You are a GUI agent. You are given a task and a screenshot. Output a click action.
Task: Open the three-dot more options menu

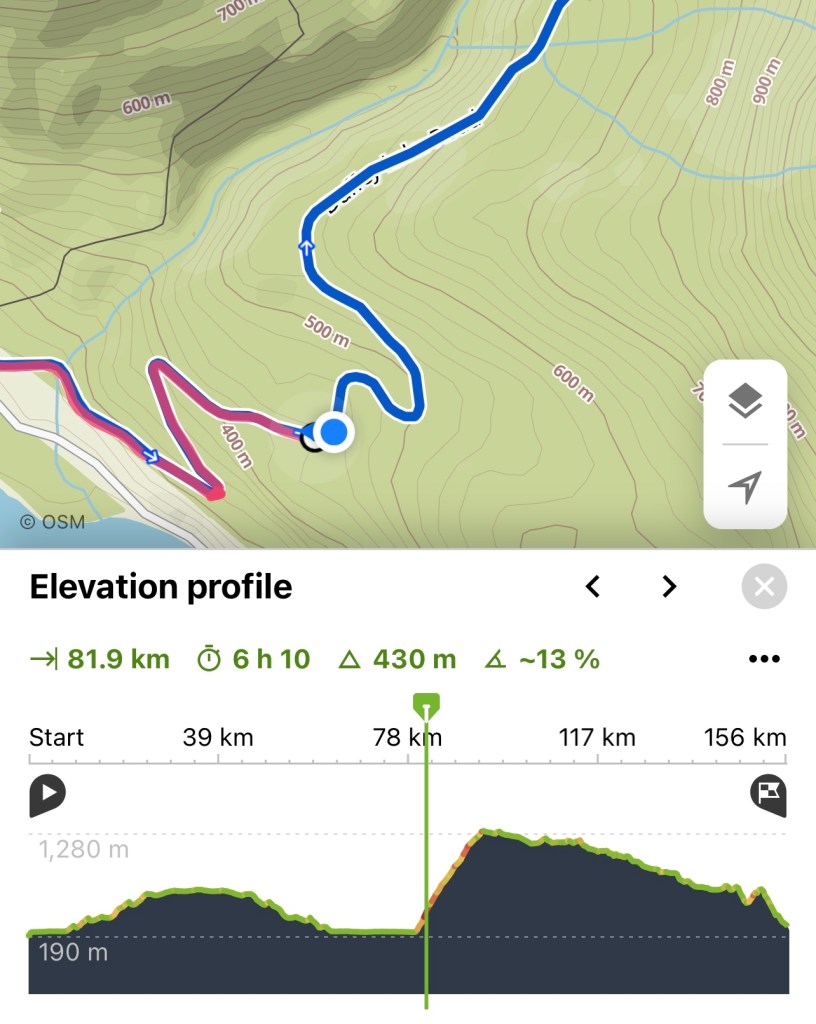(x=763, y=659)
